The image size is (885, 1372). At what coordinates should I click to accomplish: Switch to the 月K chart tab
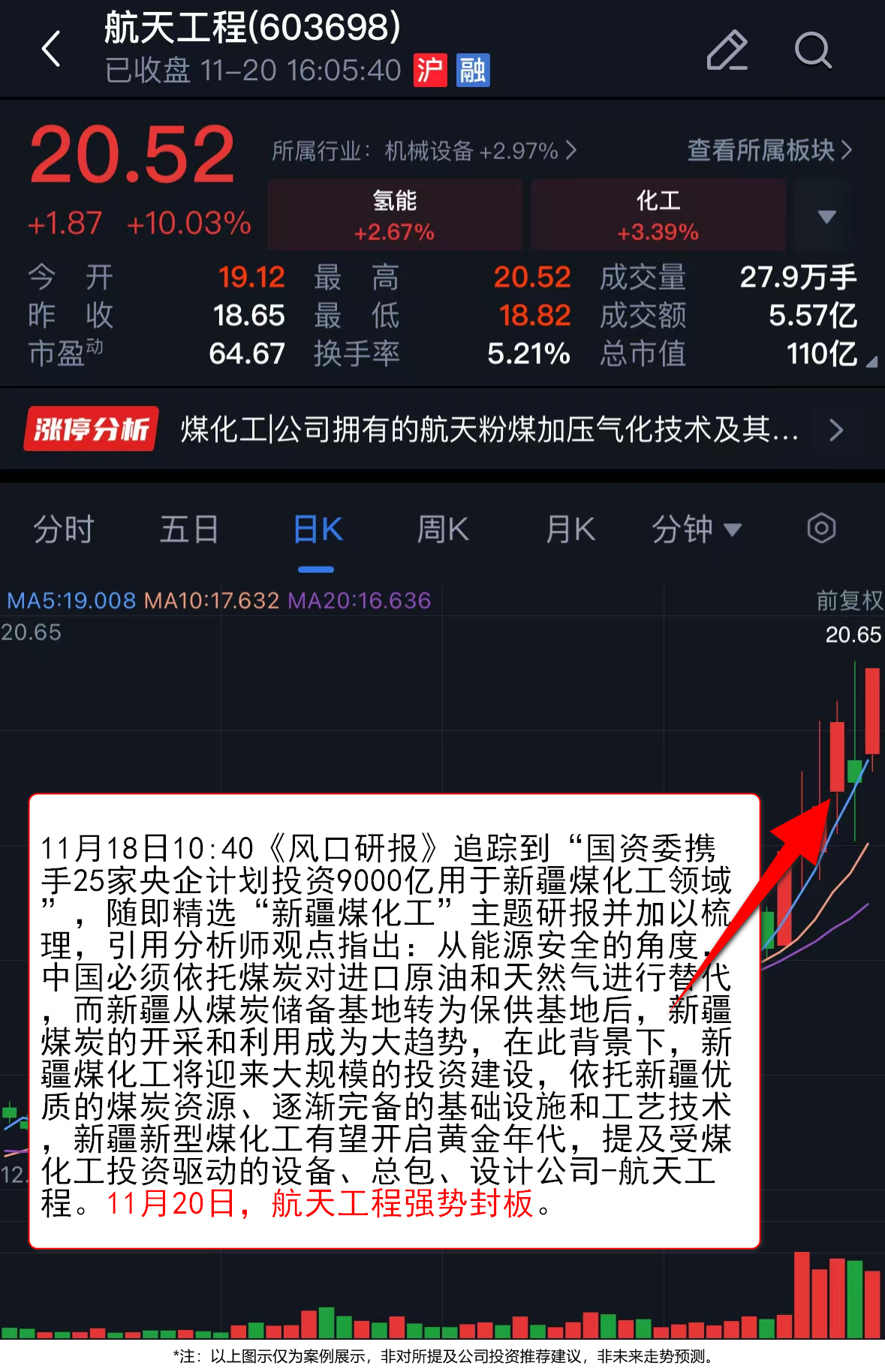(x=570, y=530)
